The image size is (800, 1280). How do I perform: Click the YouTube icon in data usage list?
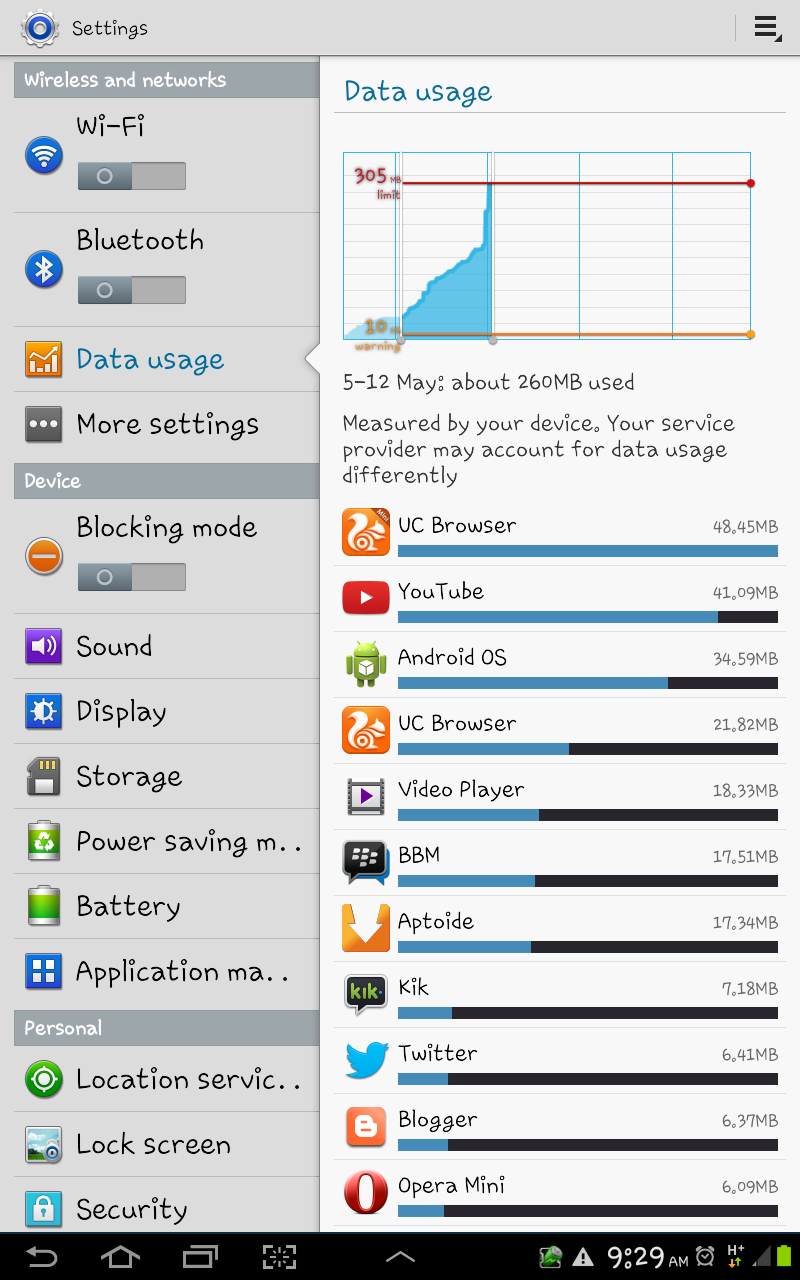pos(367,597)
